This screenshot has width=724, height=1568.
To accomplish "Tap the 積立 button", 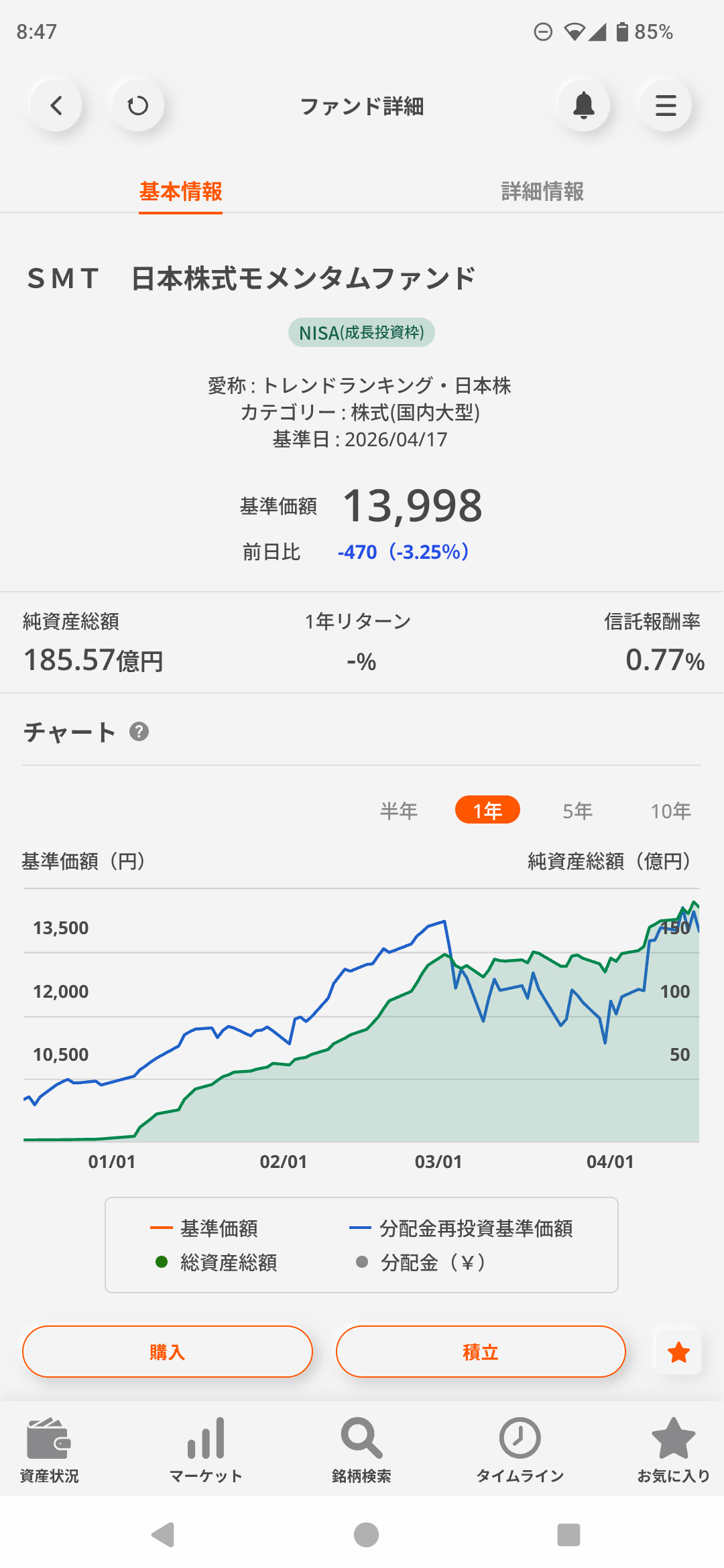I will click(481, 1352).
